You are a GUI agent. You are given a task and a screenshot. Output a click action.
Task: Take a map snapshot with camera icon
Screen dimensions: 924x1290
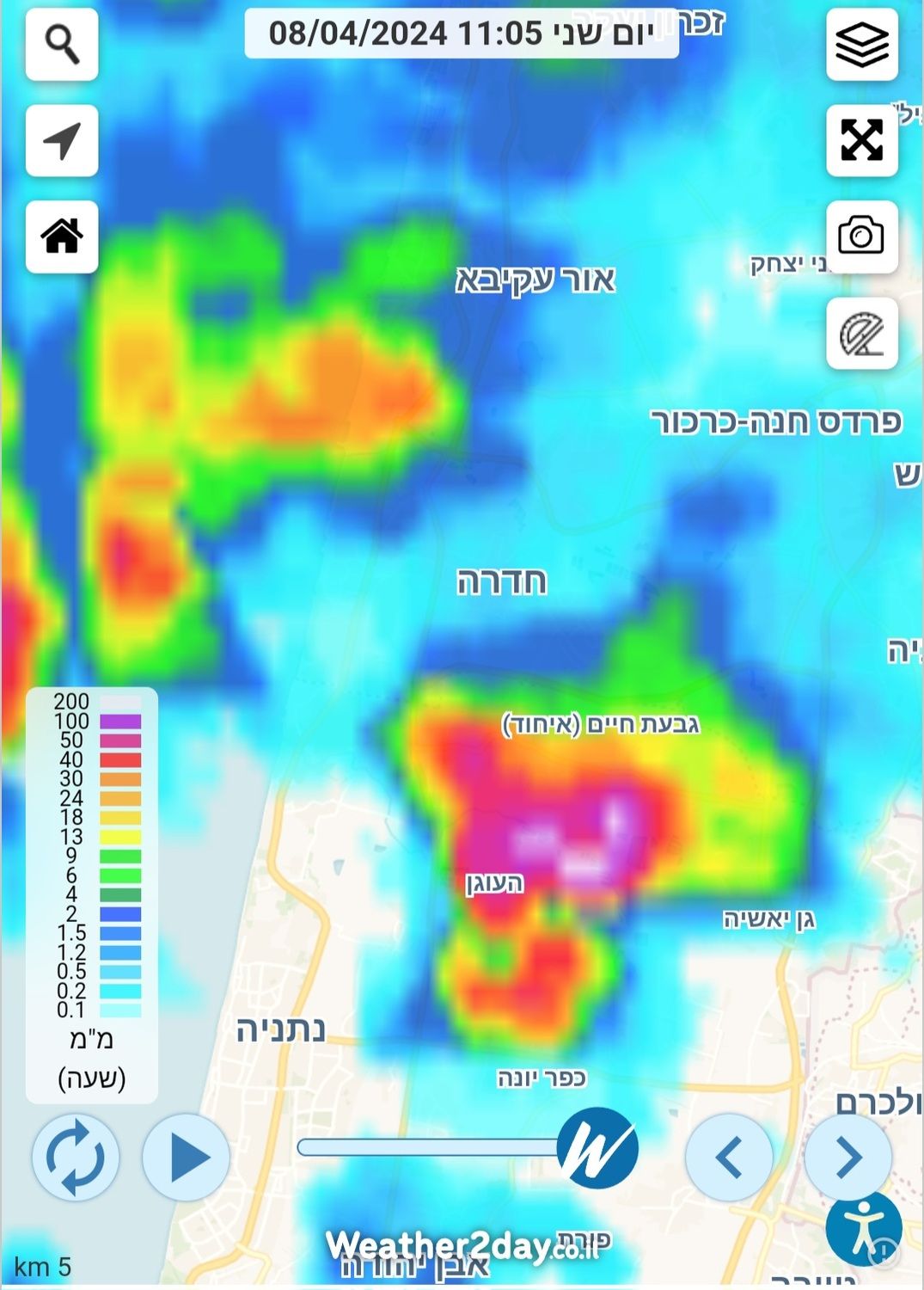(x=861, y=236)
